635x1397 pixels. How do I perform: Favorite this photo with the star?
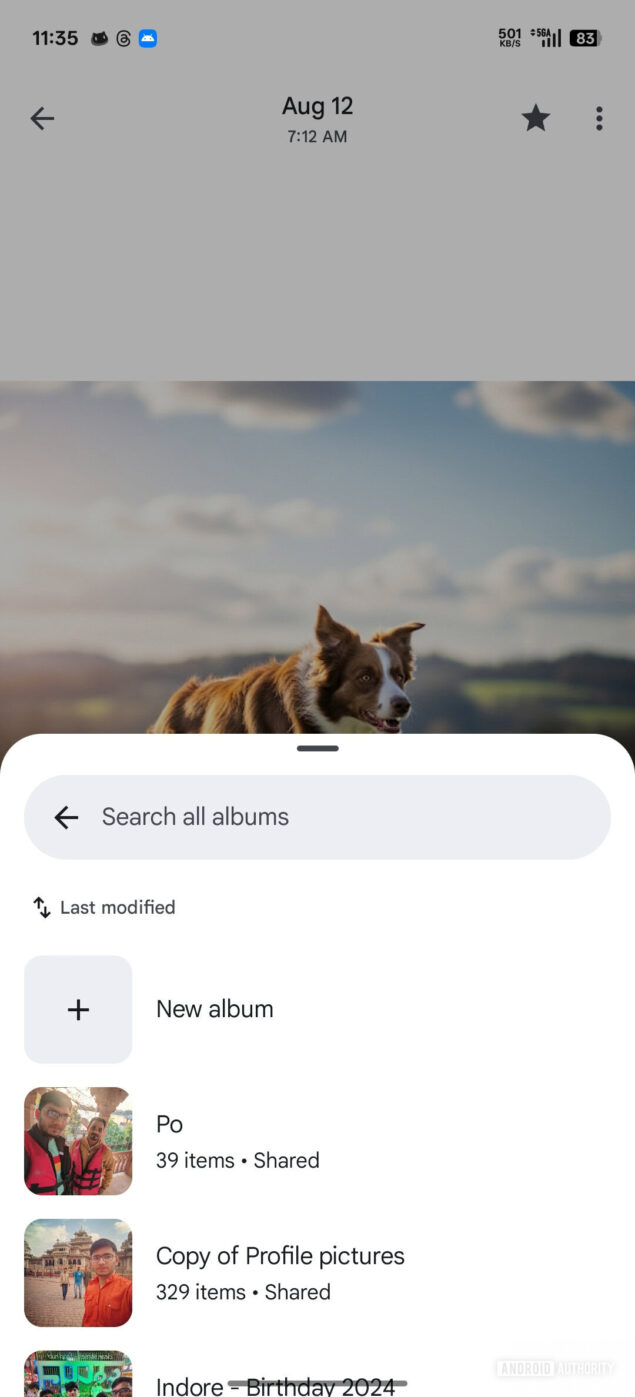click(x=536, y=119)
